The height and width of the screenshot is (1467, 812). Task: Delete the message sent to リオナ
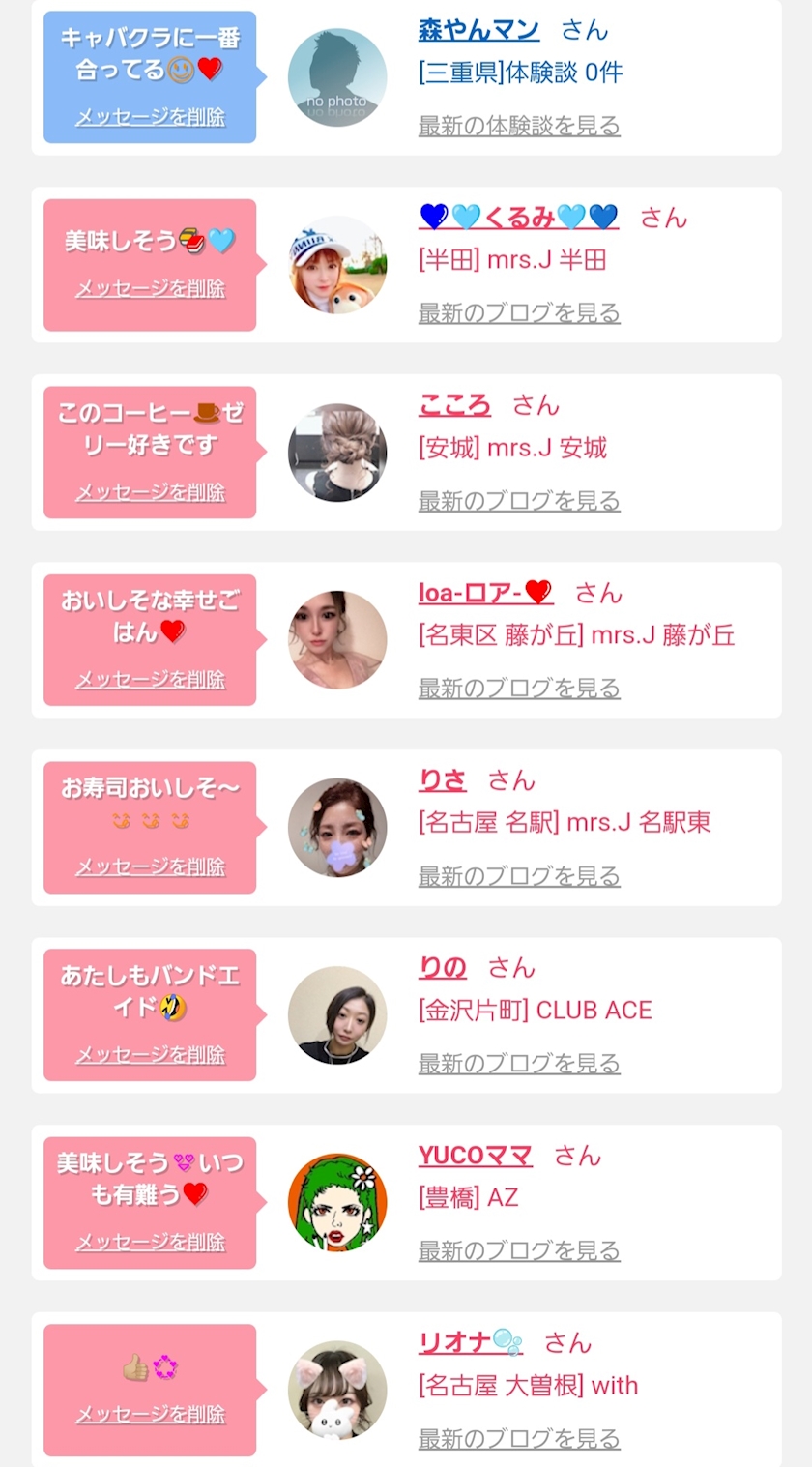tap(150, 1415)
